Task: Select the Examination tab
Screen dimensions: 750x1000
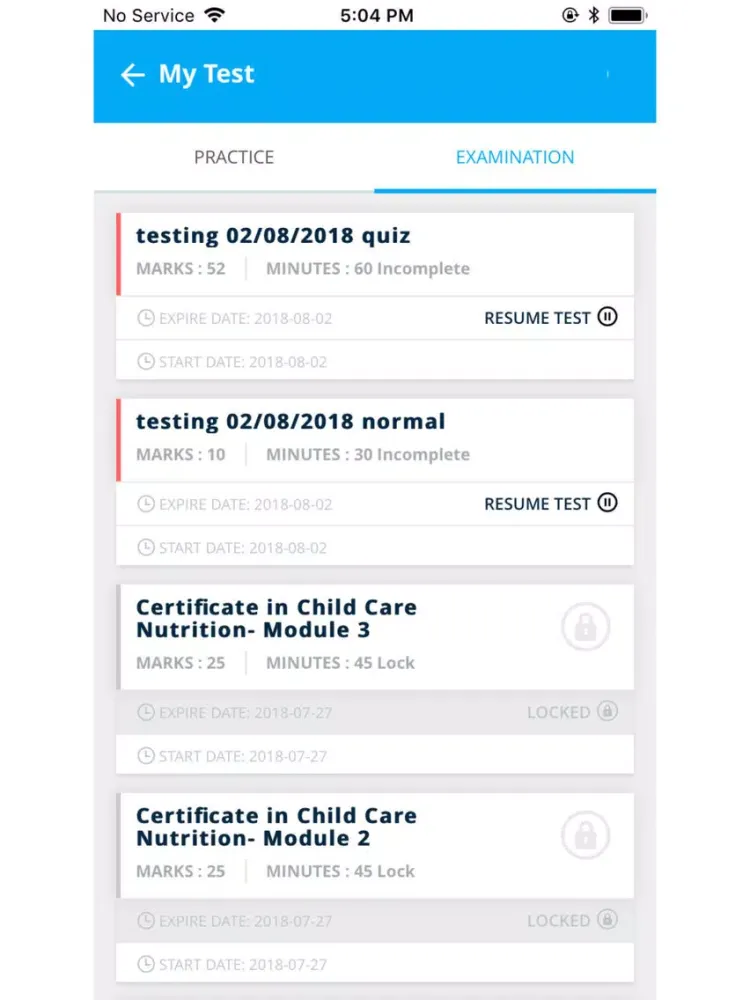Action: [514, 157]
